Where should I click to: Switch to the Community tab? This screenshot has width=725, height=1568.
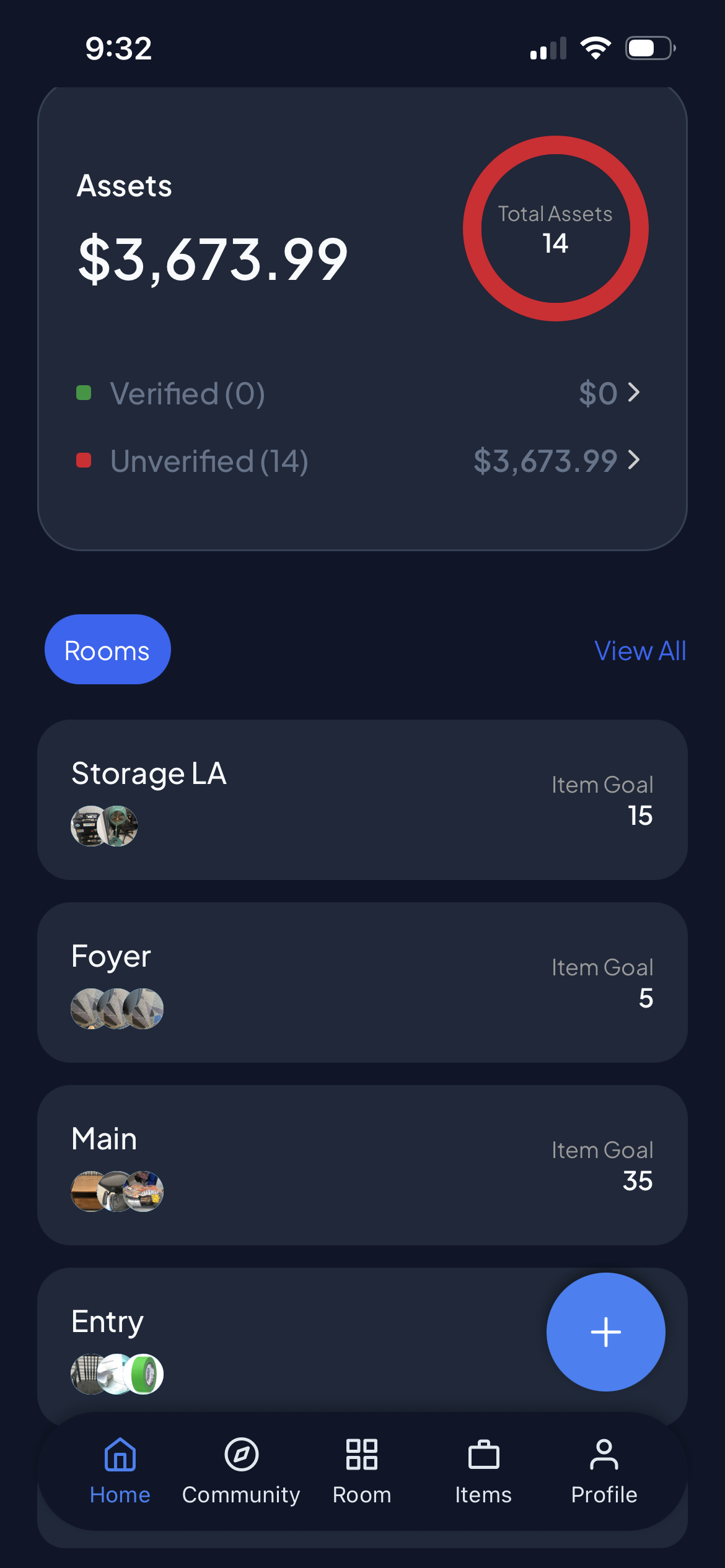tap(241, 1471)
